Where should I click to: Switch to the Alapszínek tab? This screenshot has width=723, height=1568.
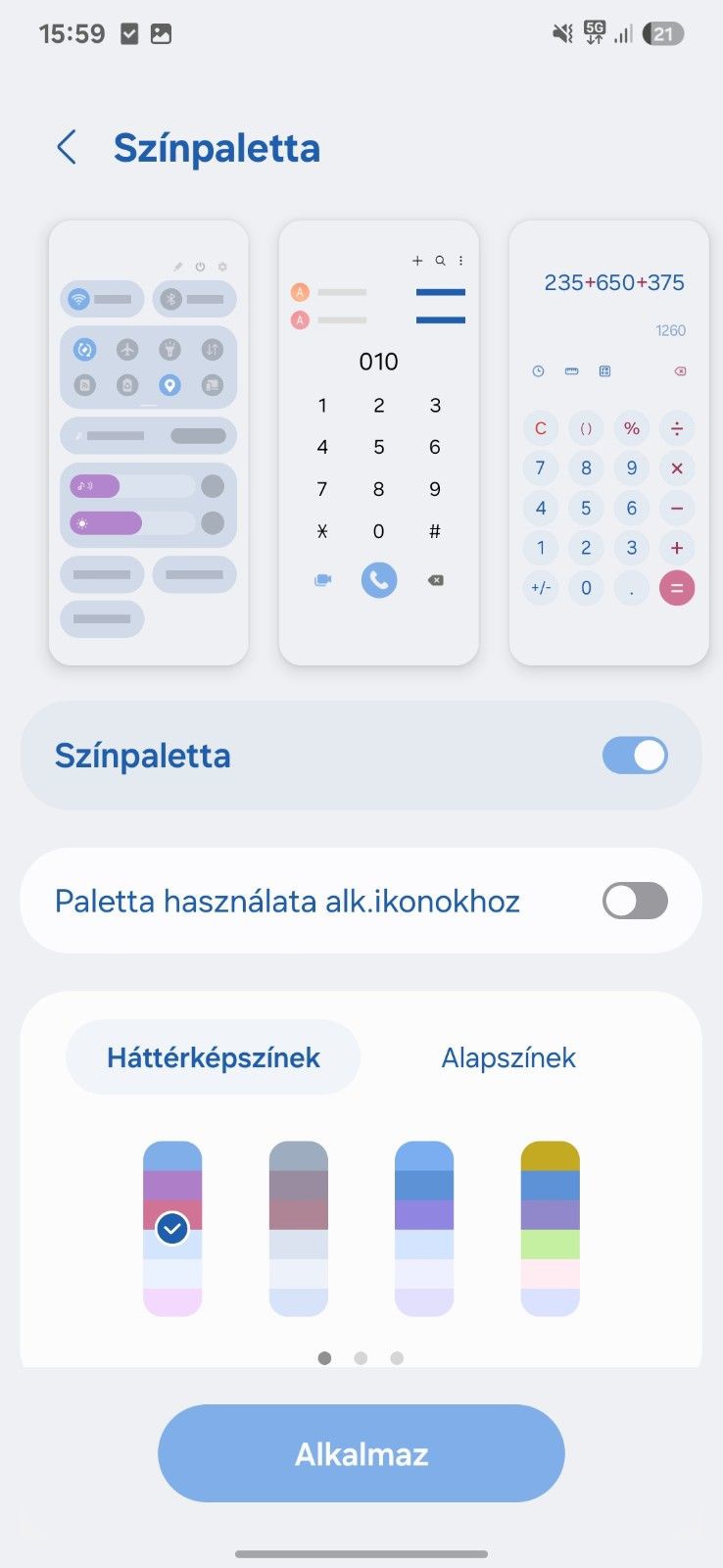coord(508,1057)
